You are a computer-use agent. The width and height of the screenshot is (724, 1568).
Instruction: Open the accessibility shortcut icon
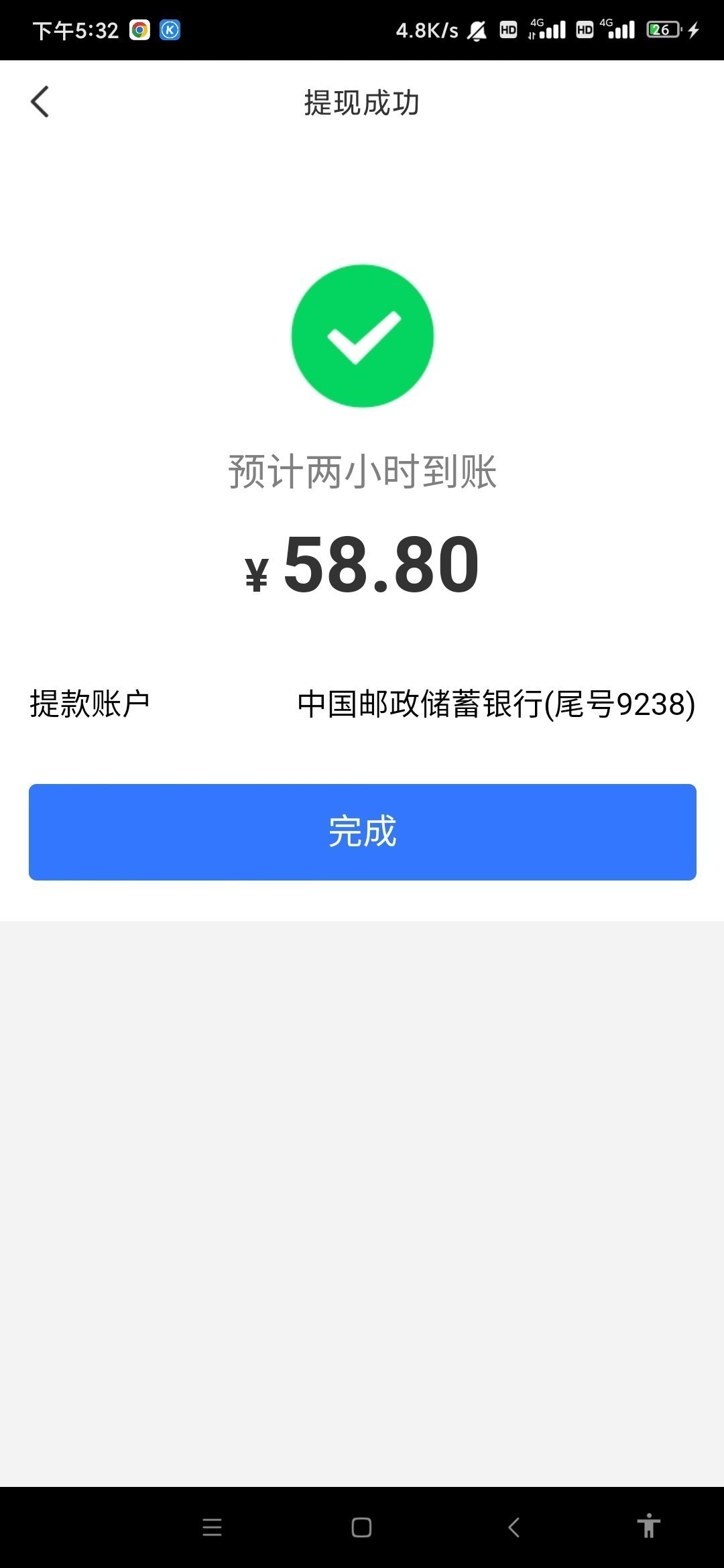coord(648,1526)
